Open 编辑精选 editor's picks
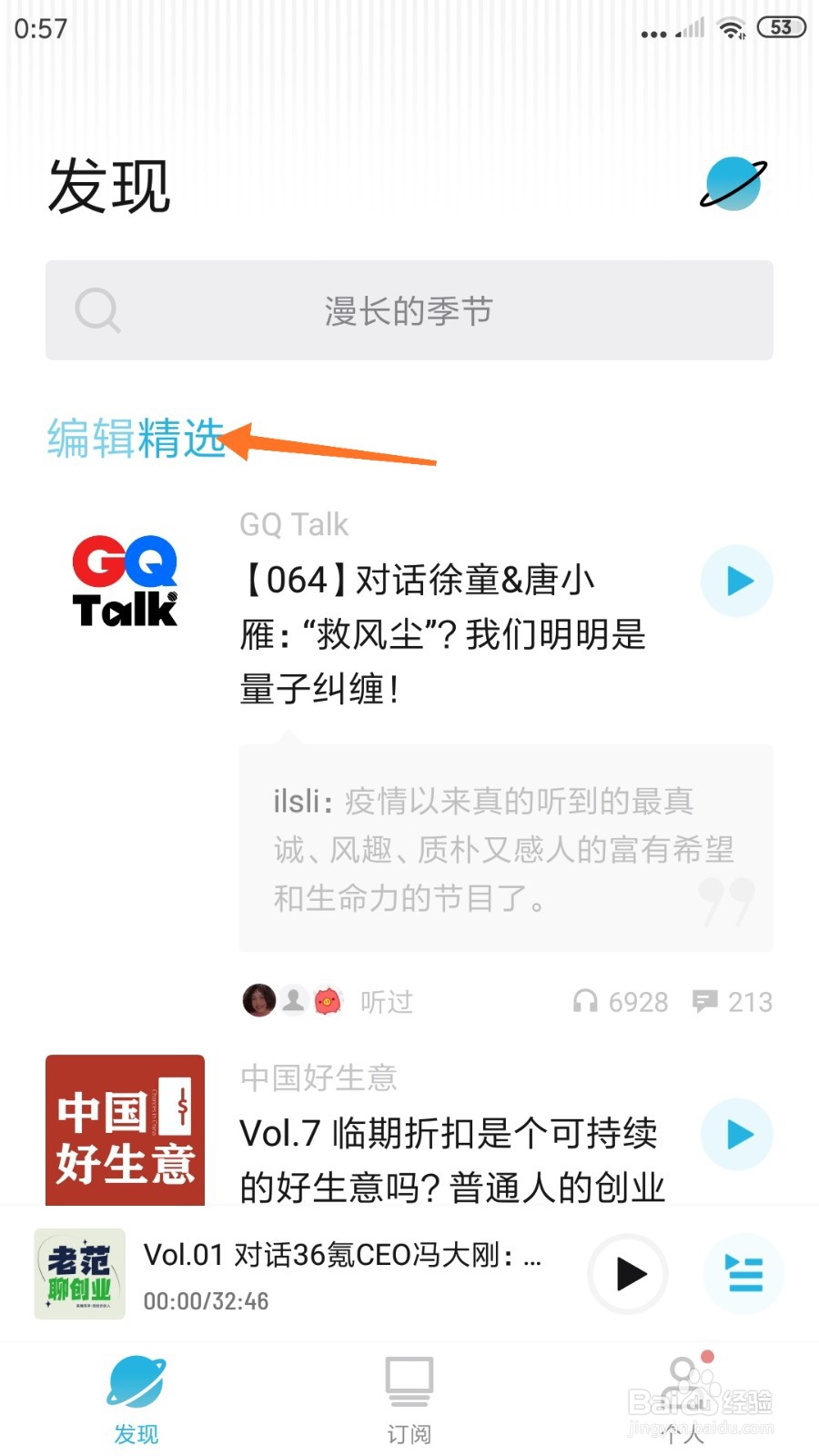The image size is (819, 1456). click(135, 440)
